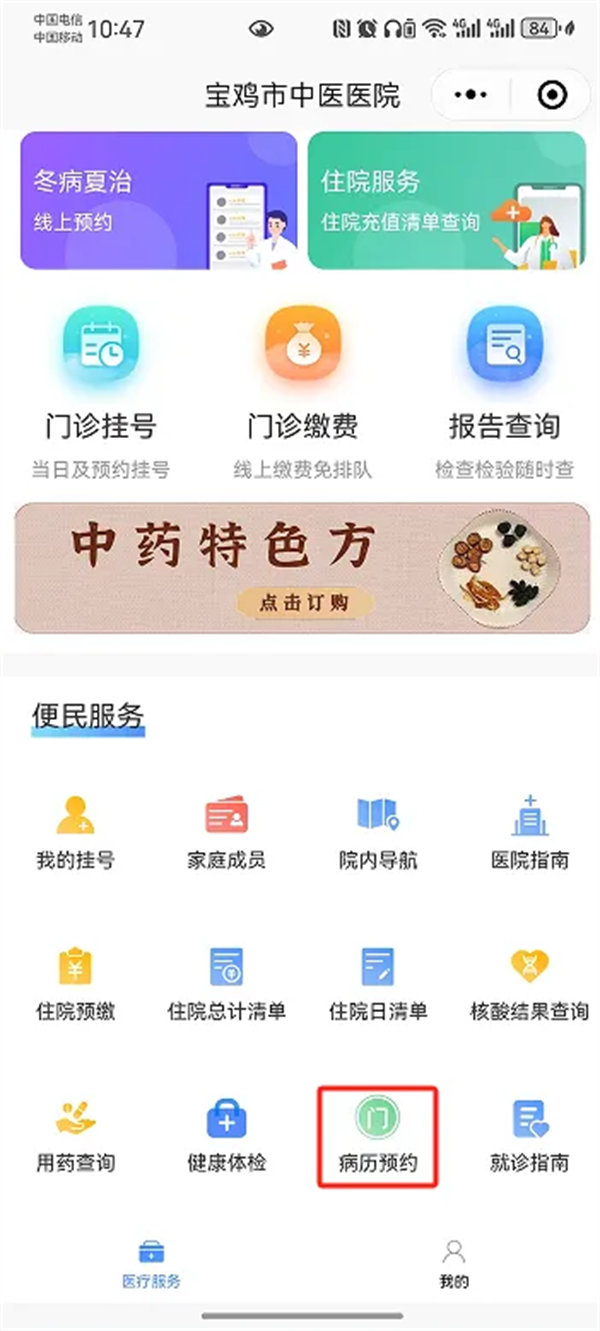This screenshot has width=600, height=1331.
Task: Open 门诊挂号 registration
Action: click(100, 390)
